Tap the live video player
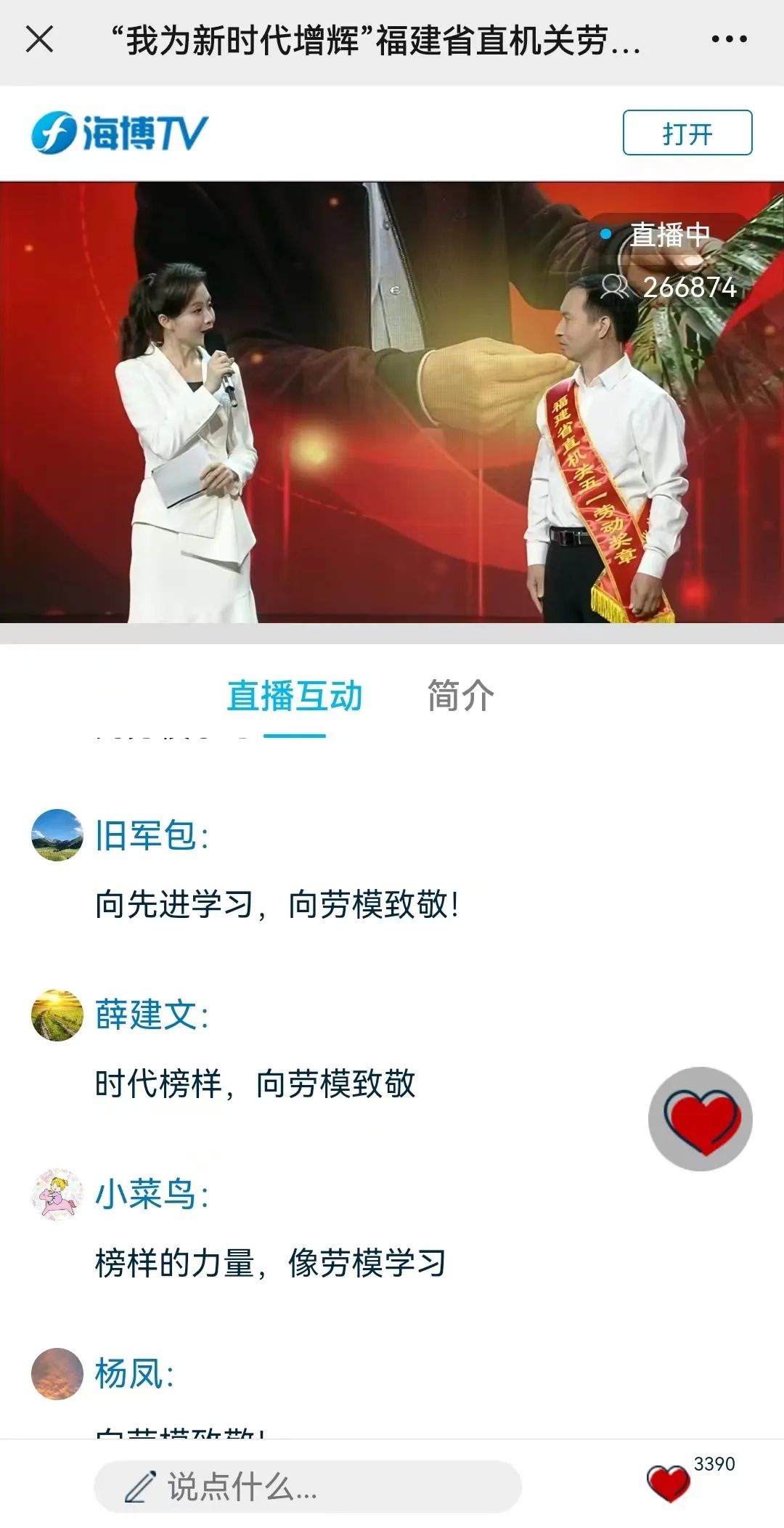This screenshot has width=784, height=1528. (392, 402)
